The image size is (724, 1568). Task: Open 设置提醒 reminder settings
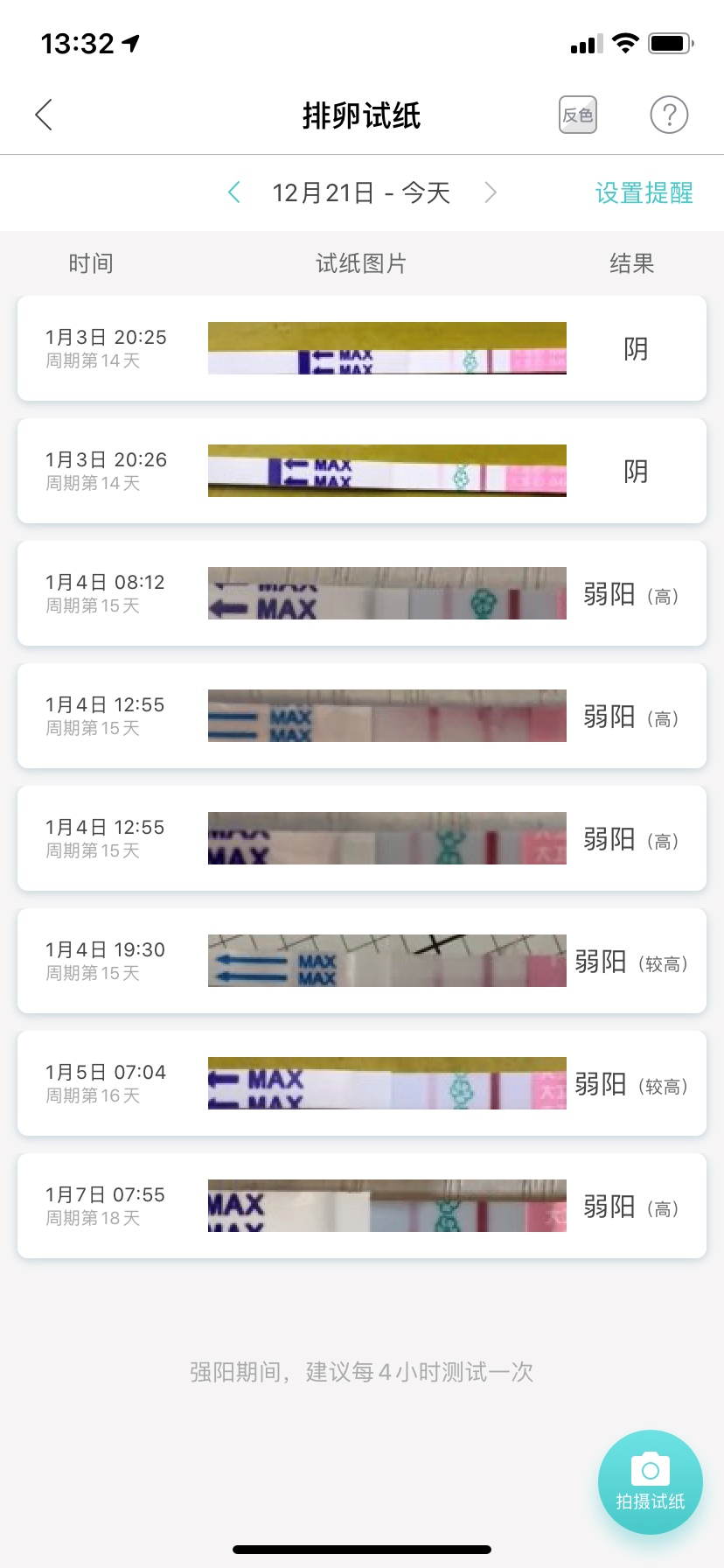[x=644, y=192]
